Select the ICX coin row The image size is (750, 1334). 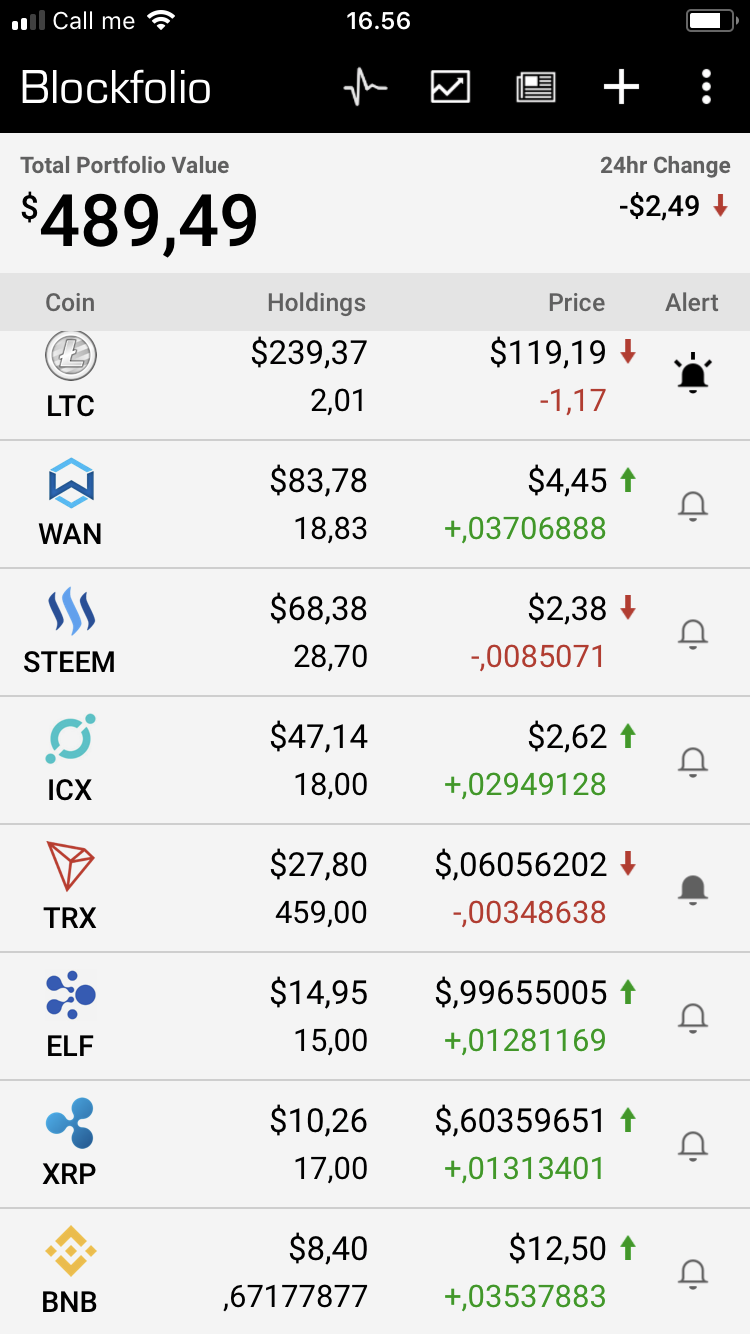pos(70,760)
